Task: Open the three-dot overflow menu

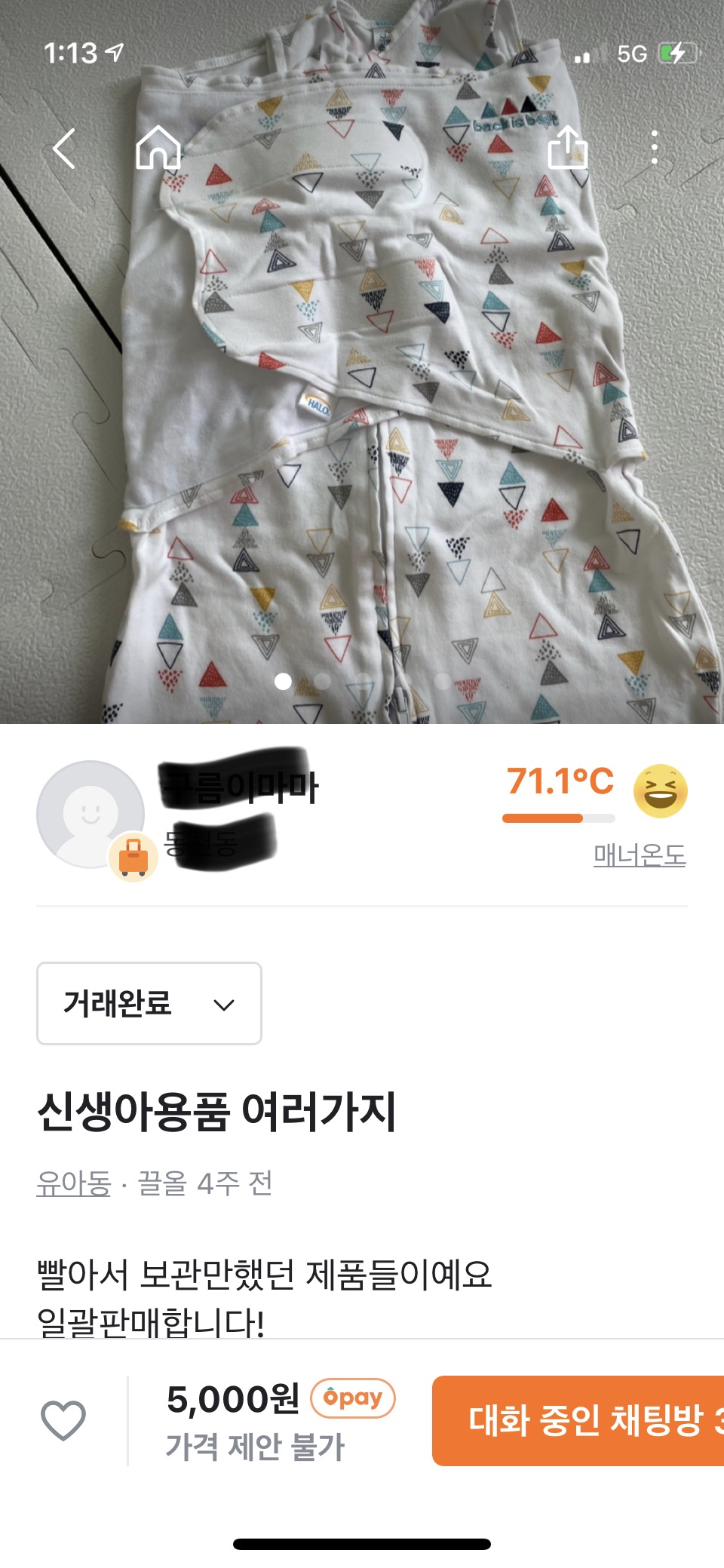Action: (x=654, y=147)
